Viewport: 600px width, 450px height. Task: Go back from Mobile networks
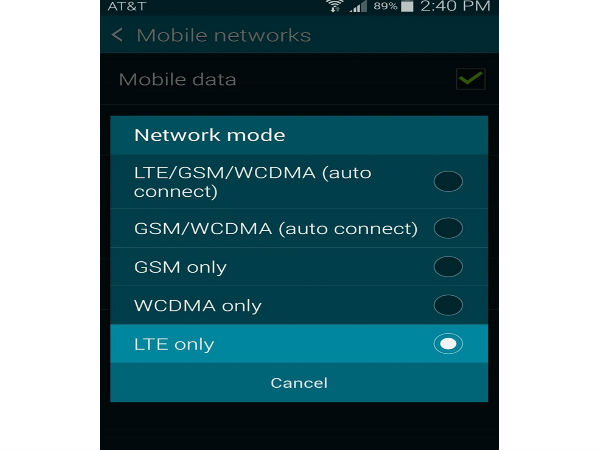click(117, 36)
